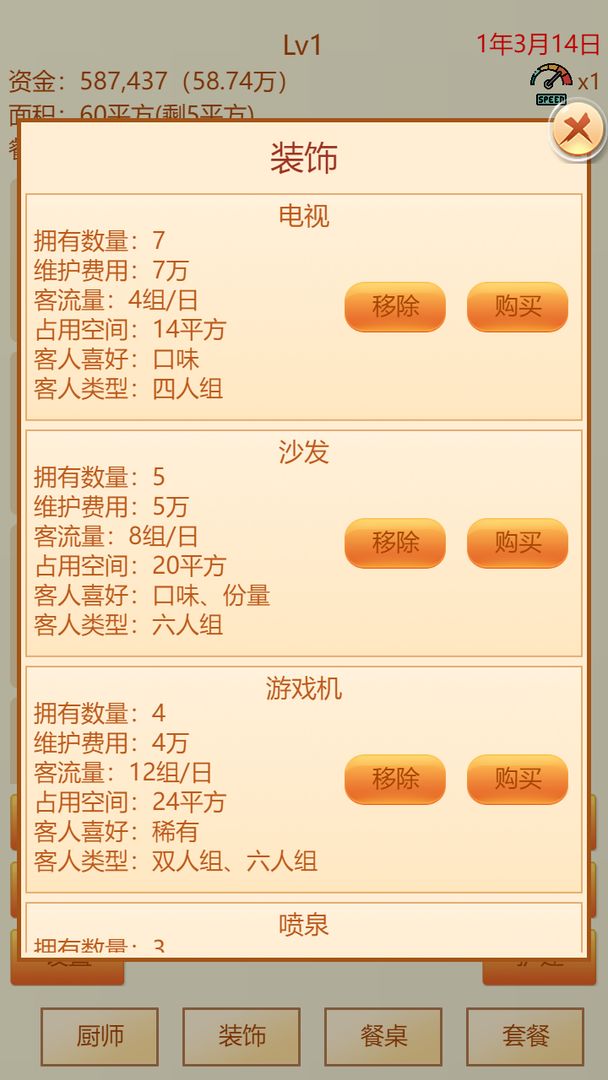Open the 套餐 tab
The image size is (608, 1080).
pos(525,1036)
